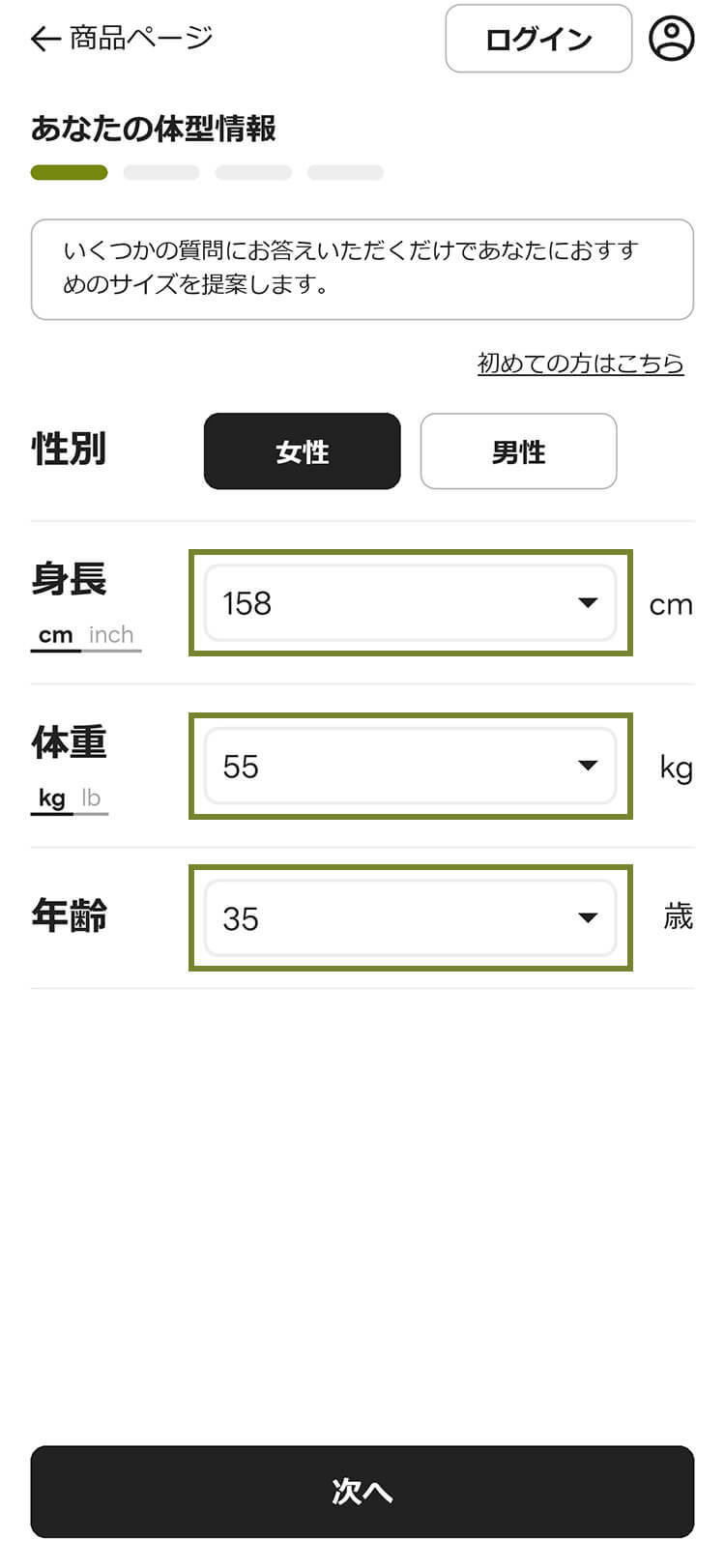Expand the 年齢 dropdown showing 35
Image resolution: width=725 pixels, height=1568 pixels.
(410, 918)
